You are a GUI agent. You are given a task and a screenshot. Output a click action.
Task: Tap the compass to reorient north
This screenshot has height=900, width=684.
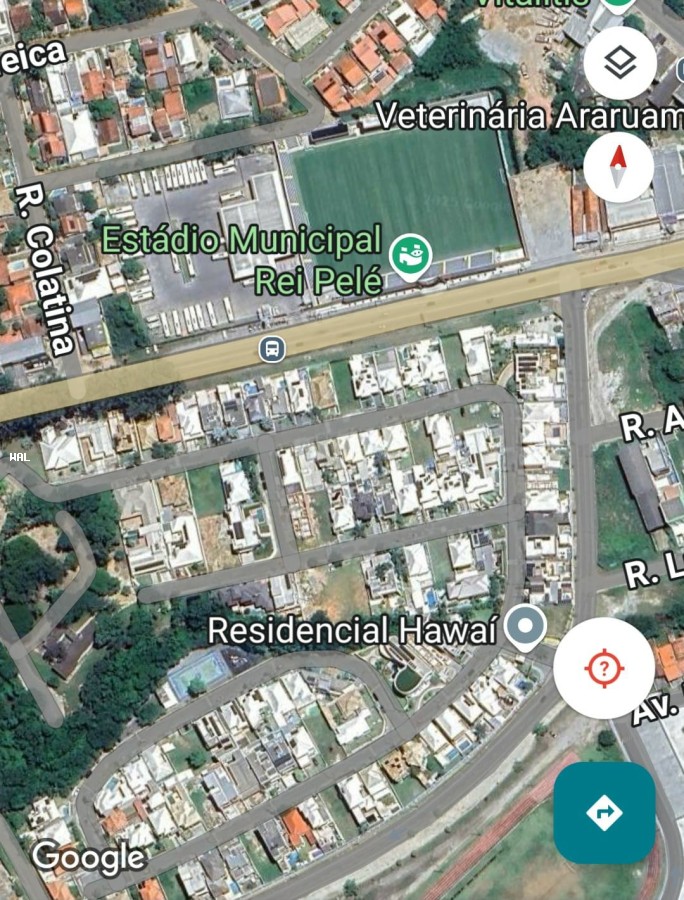(618, 166)
